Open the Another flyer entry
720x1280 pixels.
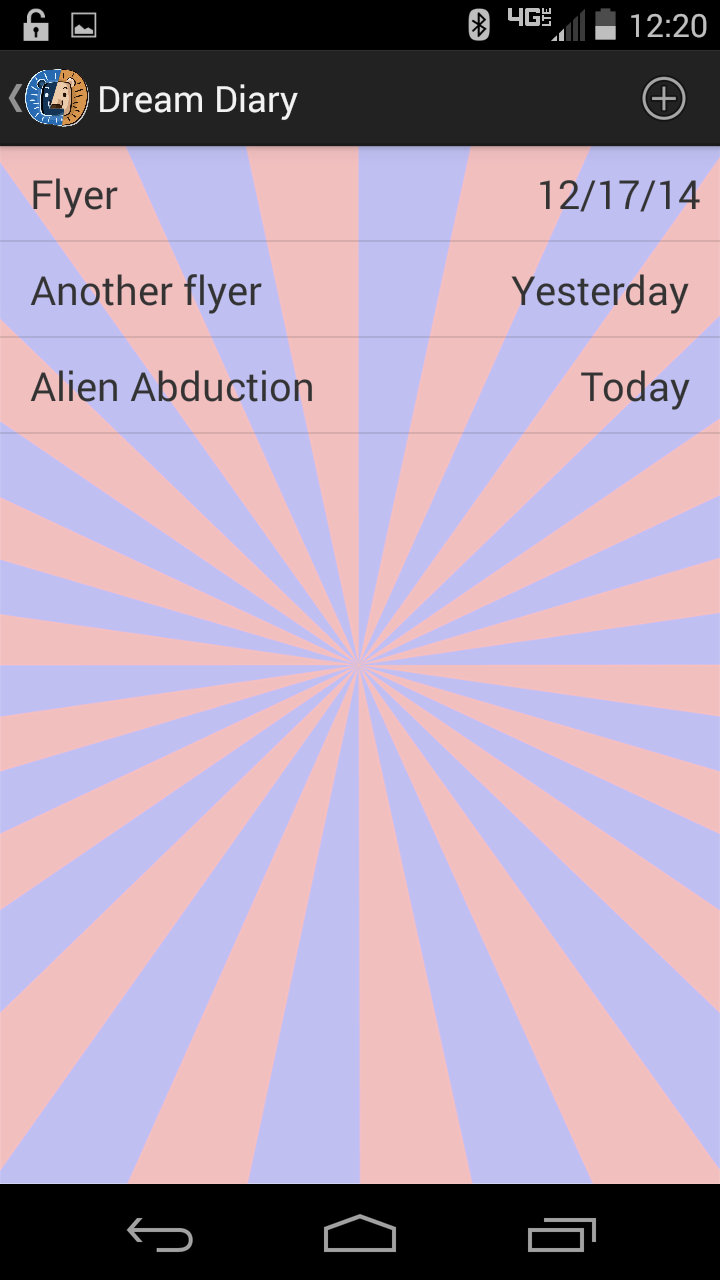[360, 291]
